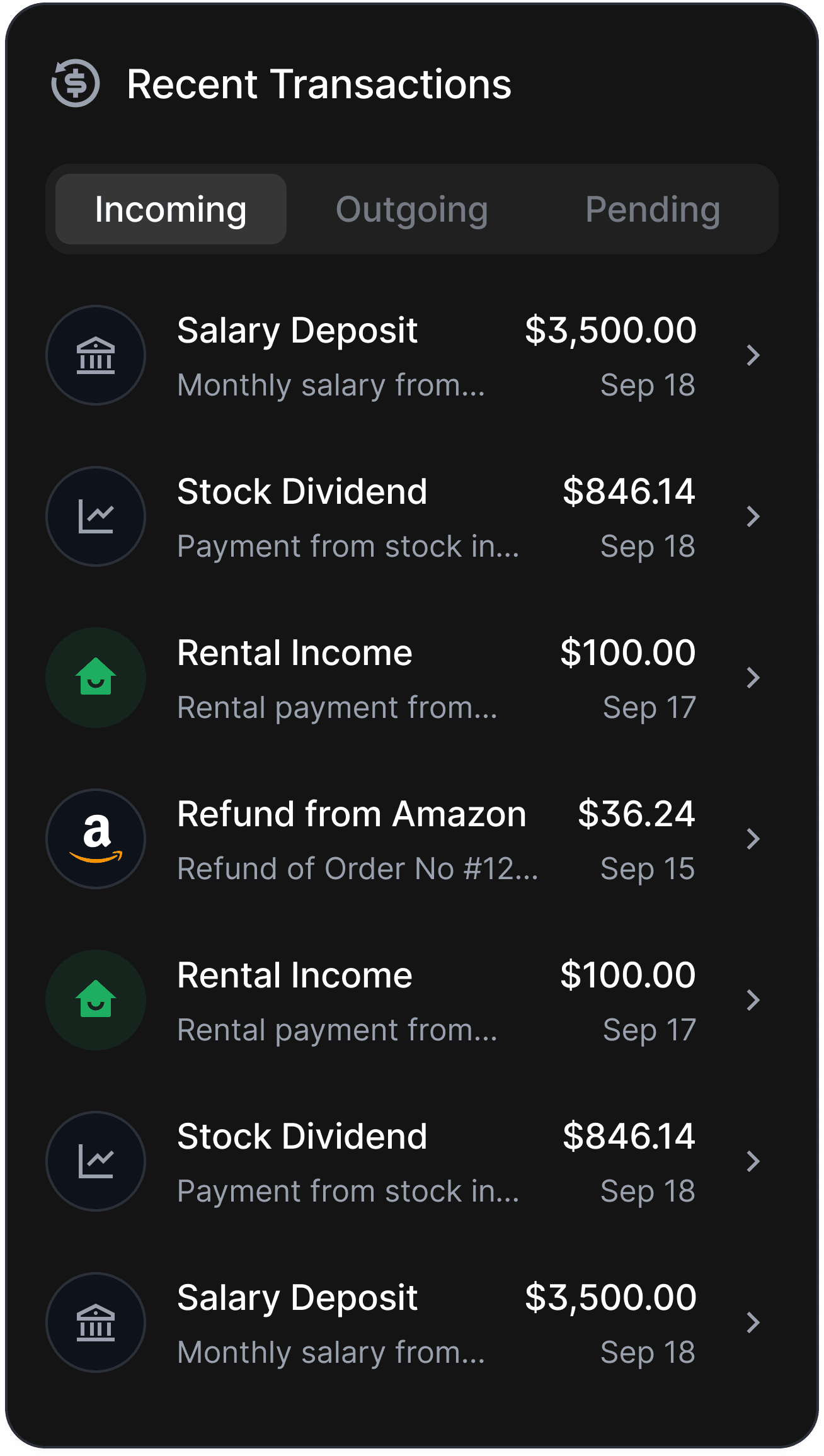The image size is (824, 1456).
Task: Expand the bottom Salary Deposit chevron
Action: [753, 1322]
